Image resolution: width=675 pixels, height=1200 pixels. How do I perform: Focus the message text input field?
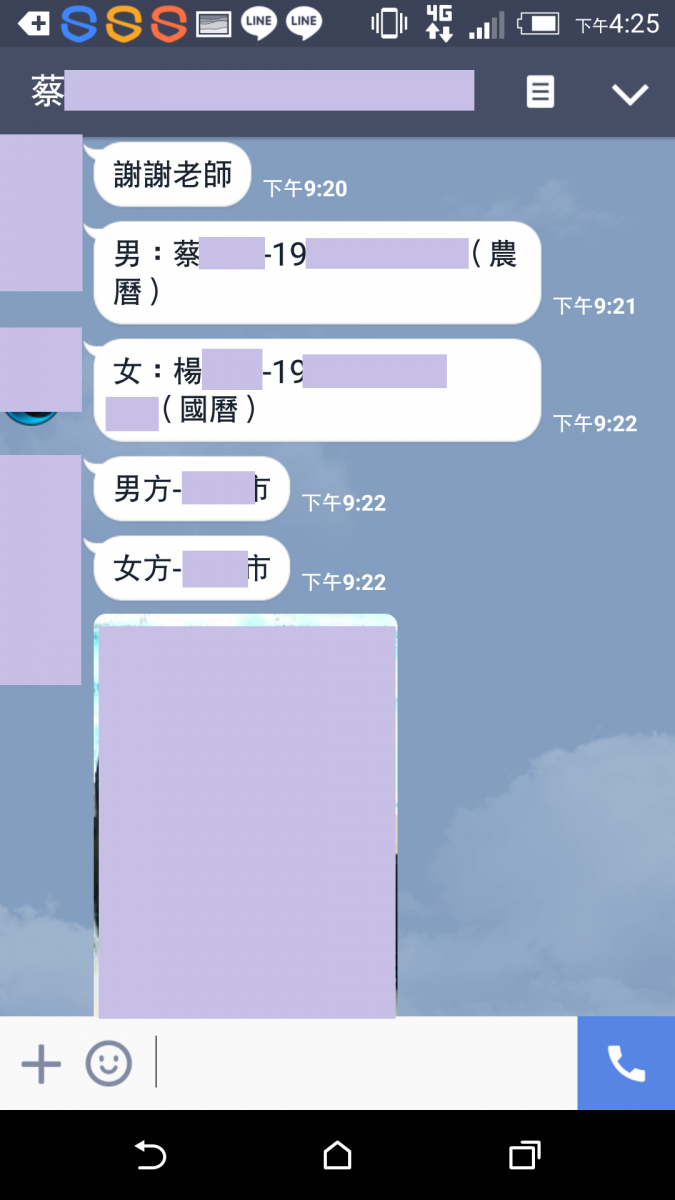click(365, 1064)
